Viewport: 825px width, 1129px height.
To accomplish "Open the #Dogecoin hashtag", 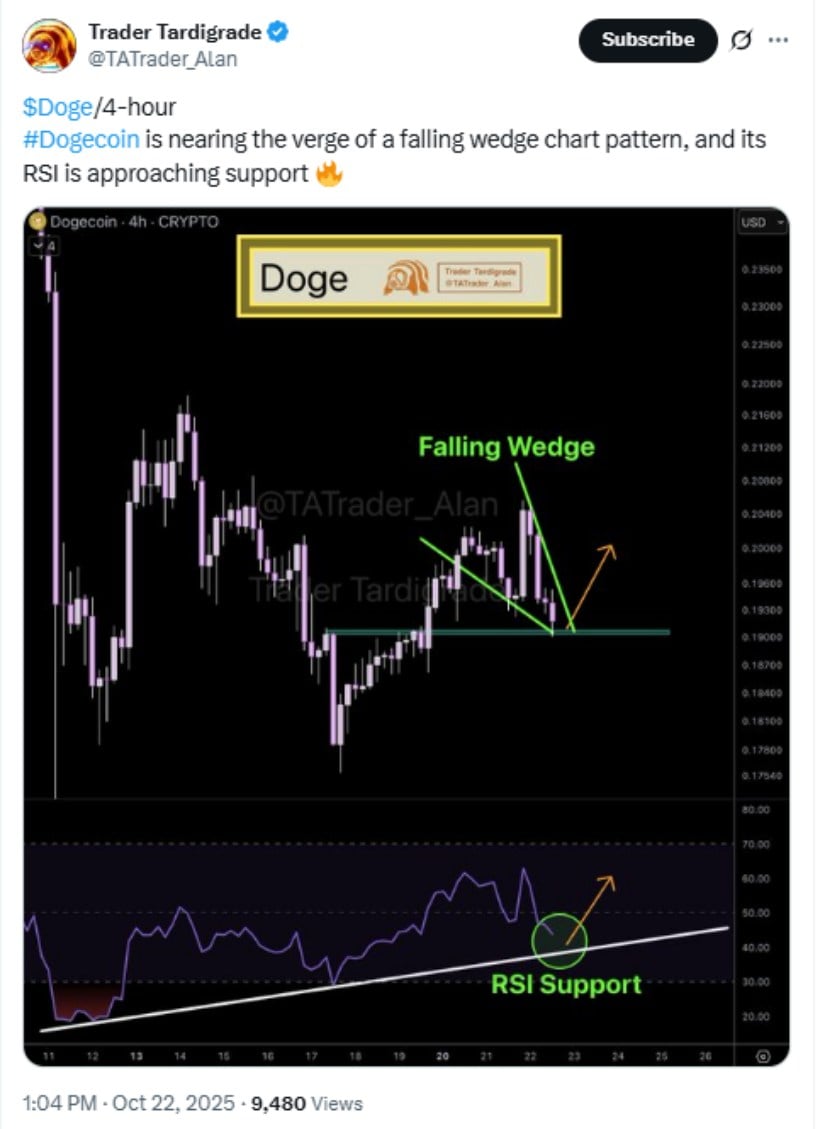I will pos(82,139).
